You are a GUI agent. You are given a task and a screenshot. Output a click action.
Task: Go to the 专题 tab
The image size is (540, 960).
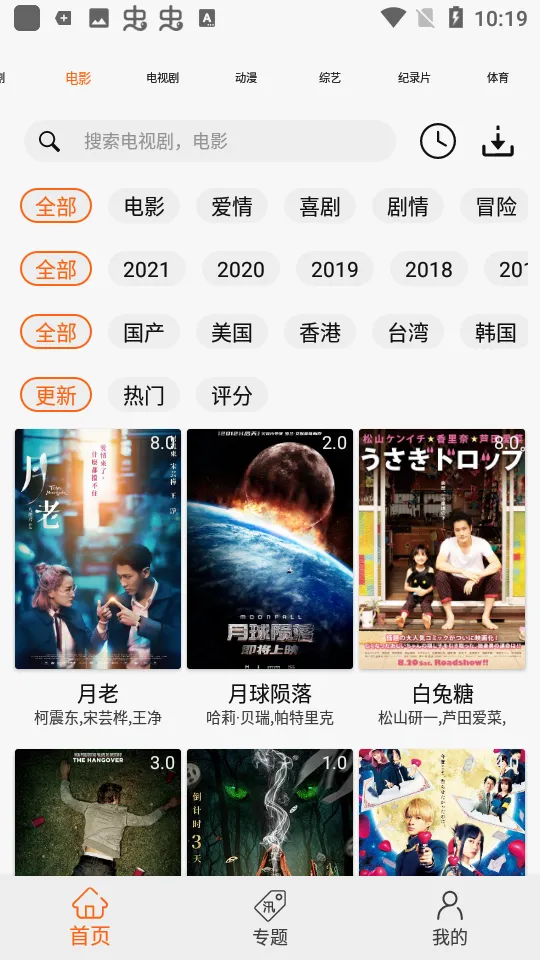click(270, 918)
